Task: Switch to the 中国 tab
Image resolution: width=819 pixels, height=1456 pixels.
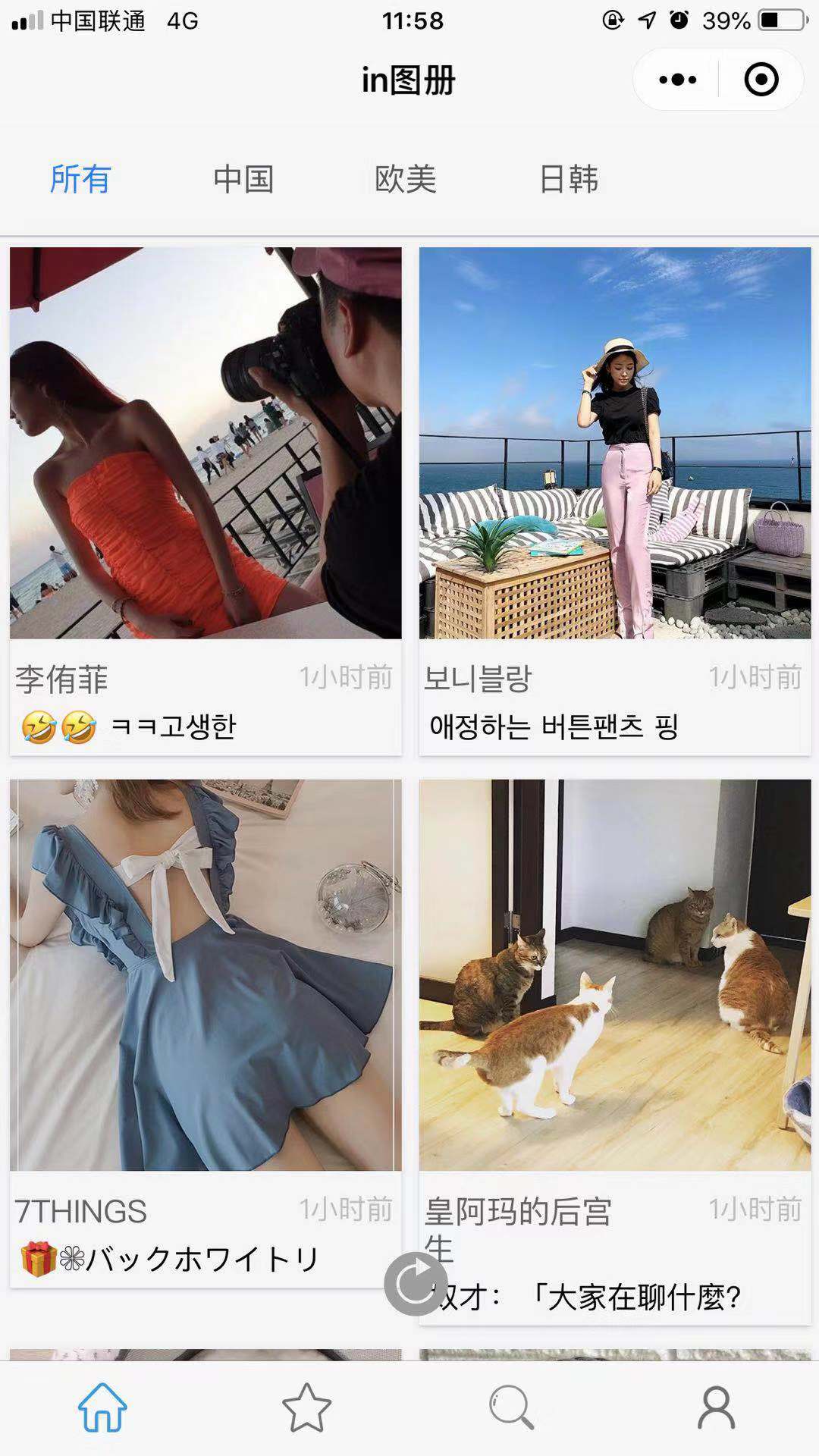Action: tap(243, 180)
